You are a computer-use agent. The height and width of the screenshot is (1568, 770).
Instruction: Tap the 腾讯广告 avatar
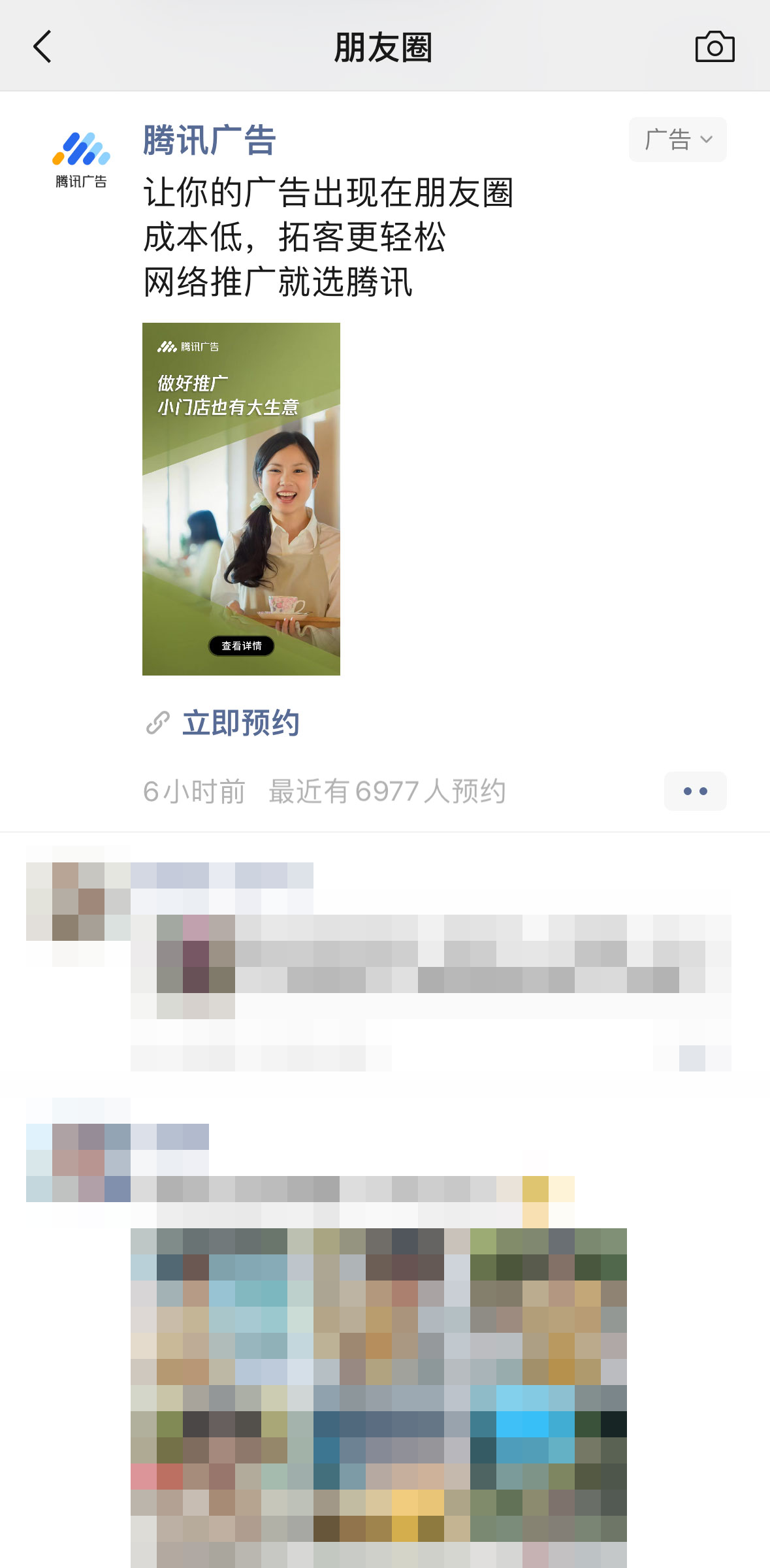pyautogui.click(x=81, y=160)
